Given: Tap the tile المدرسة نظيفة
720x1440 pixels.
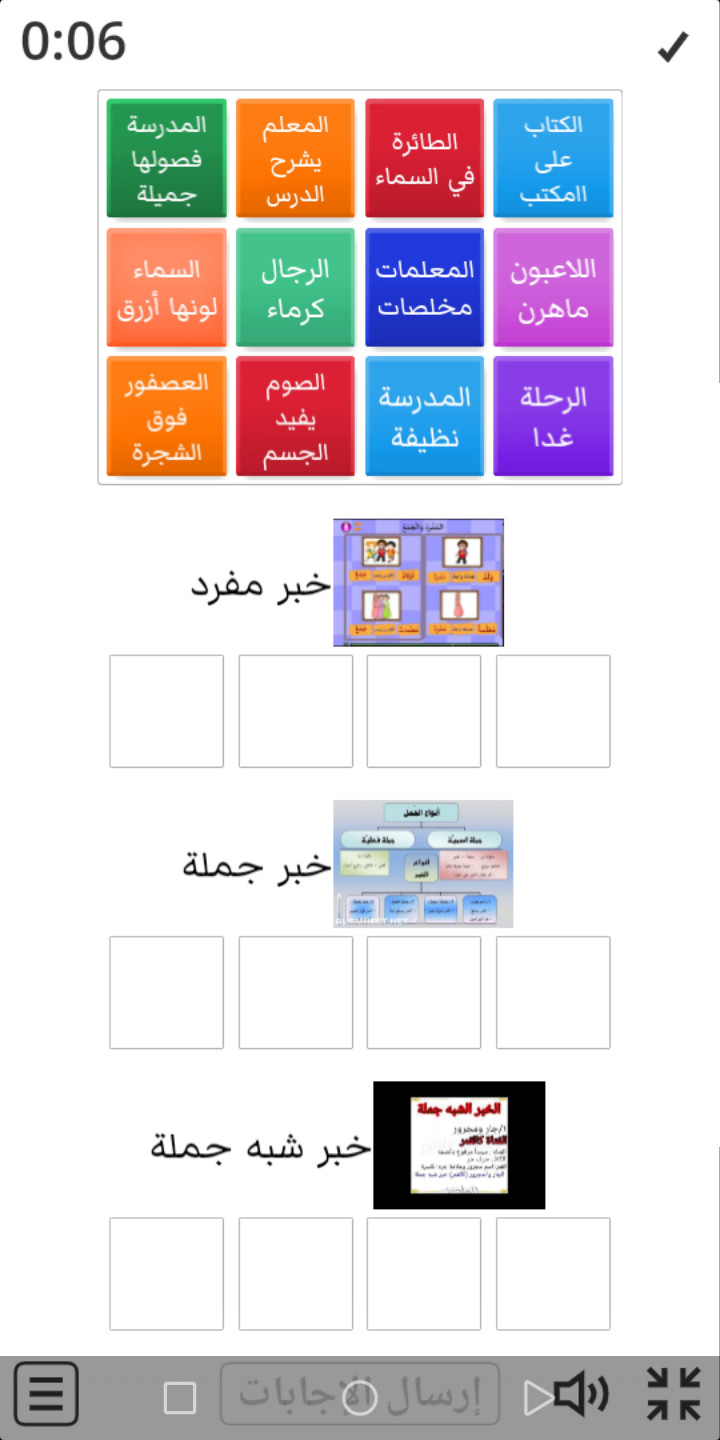Looking at the screenshot, I should pyautogui.click(x=424, y=416).
